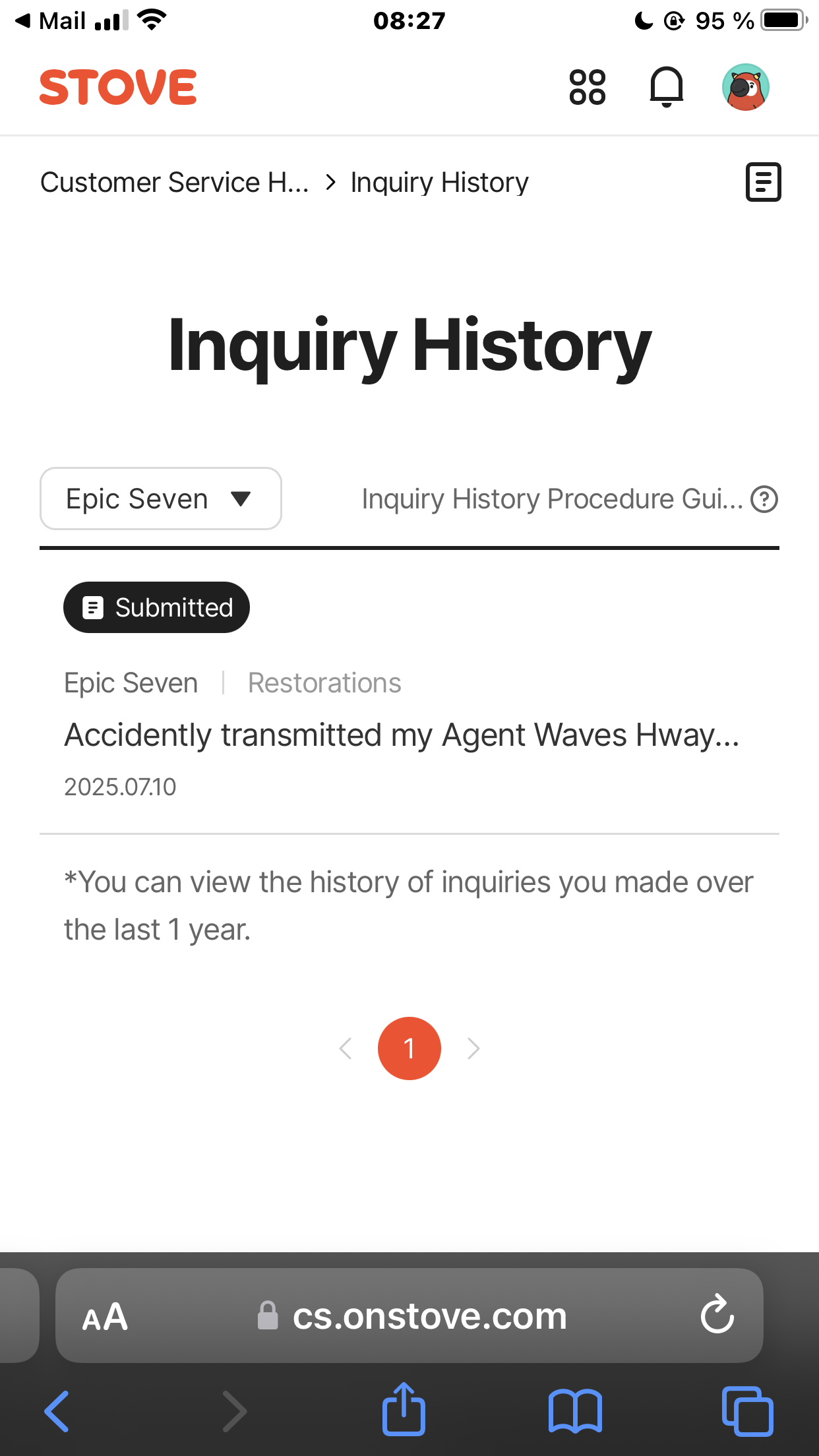Go to previous page of inquiries

click(346, 1048)
